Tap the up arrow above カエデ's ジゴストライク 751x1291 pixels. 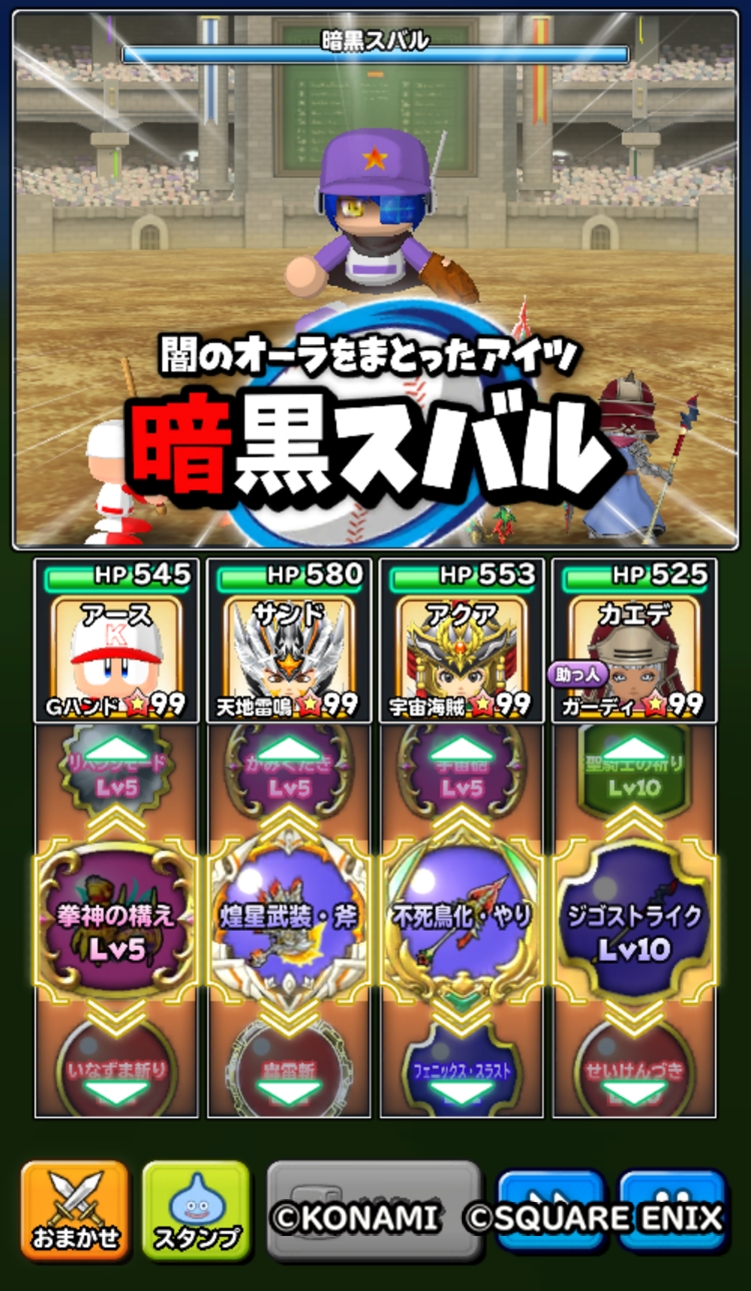pyautogui.click(x=635, y=749)
